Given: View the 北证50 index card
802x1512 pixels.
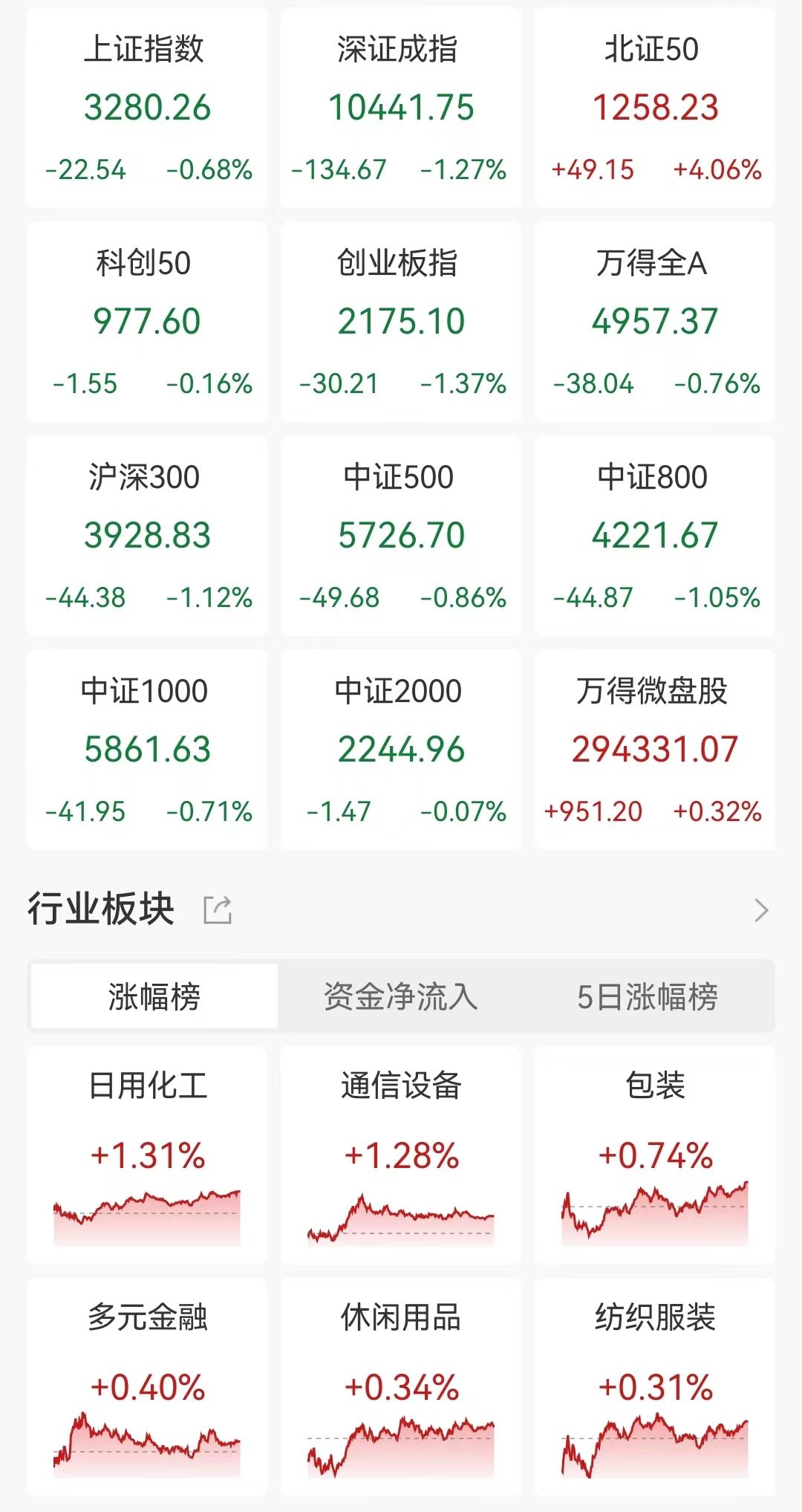Looking at the screenshot, I should pos(655,108).
